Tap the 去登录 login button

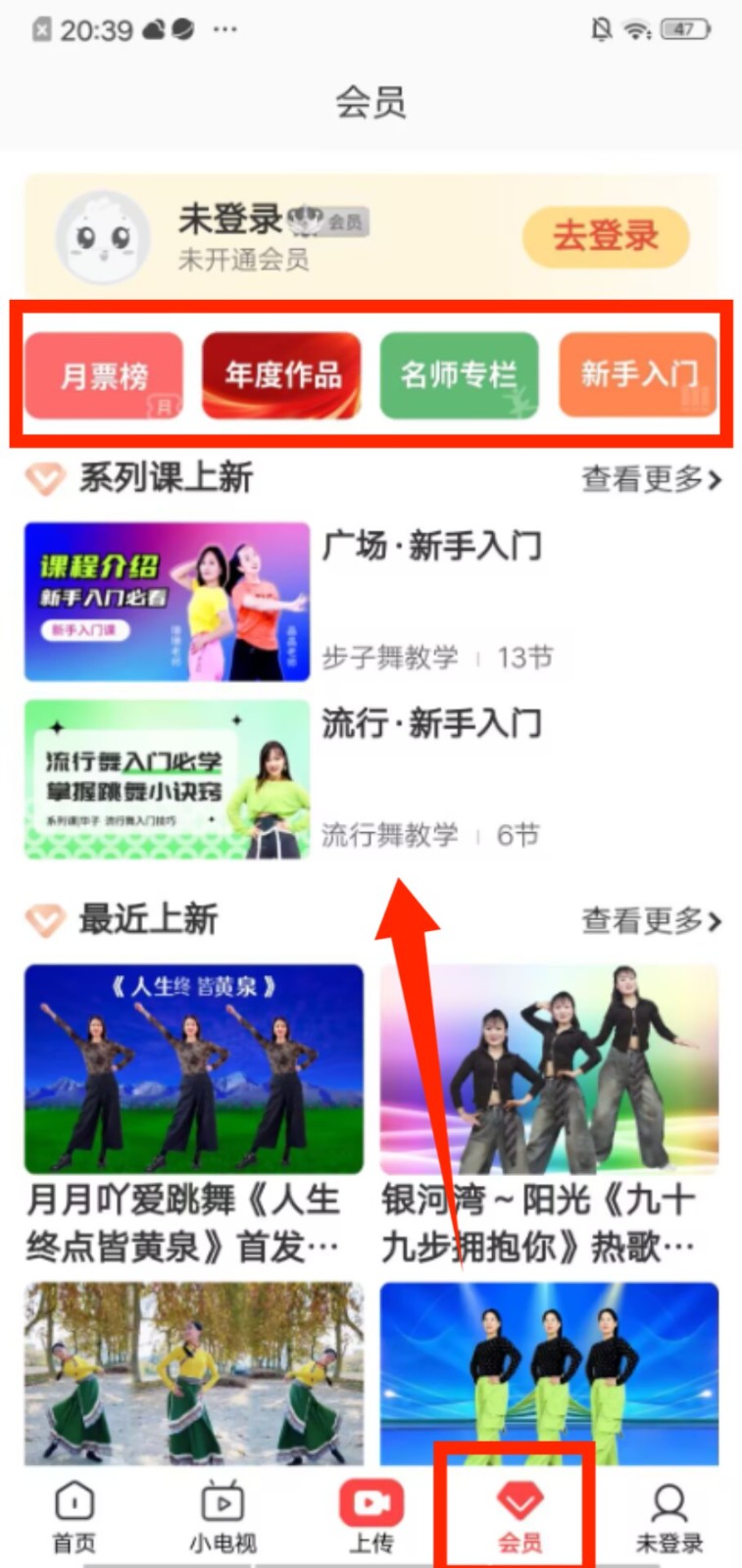pos(605,236)
